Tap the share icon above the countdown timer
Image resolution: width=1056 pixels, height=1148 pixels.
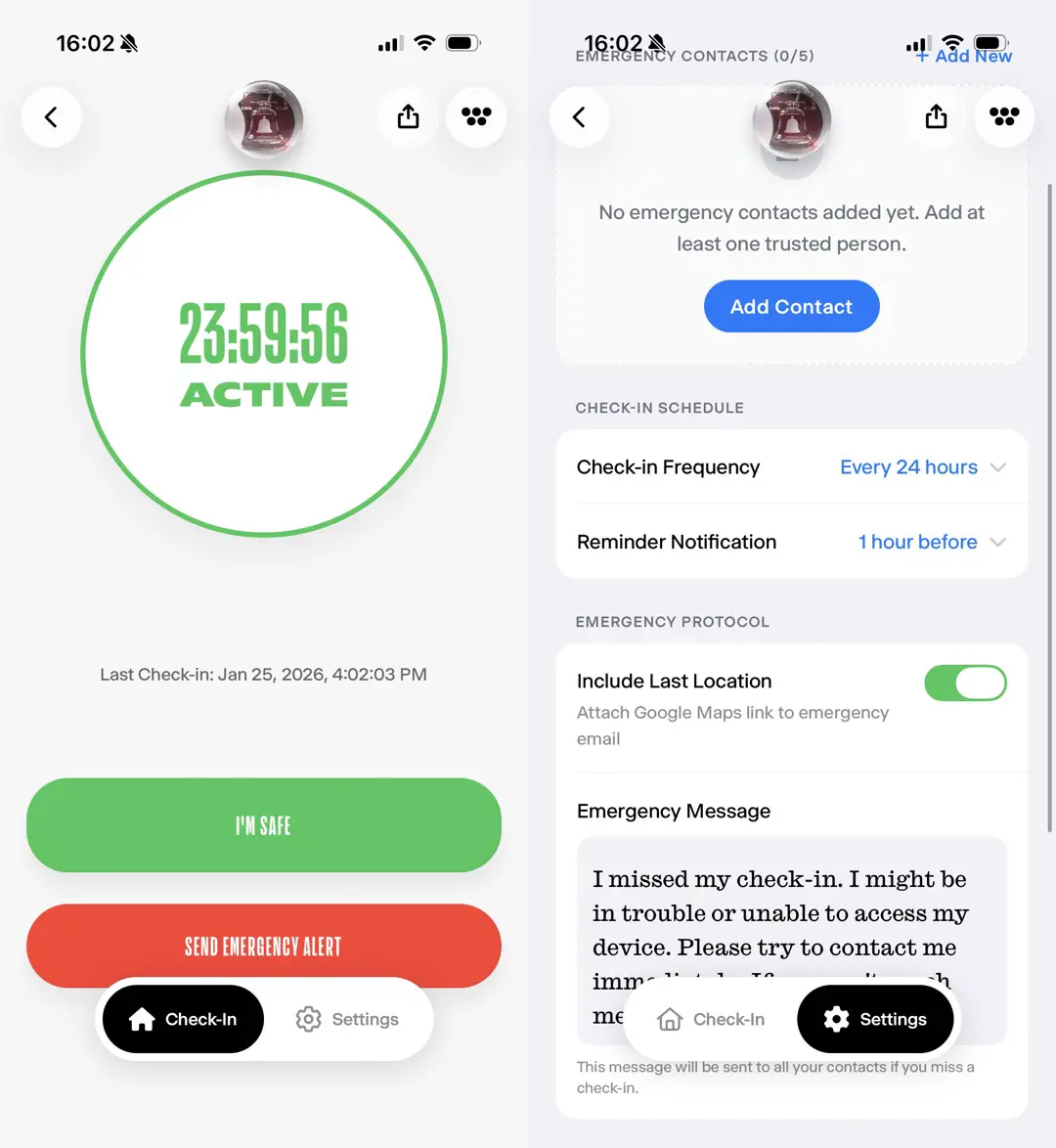(x=409, y=117)
